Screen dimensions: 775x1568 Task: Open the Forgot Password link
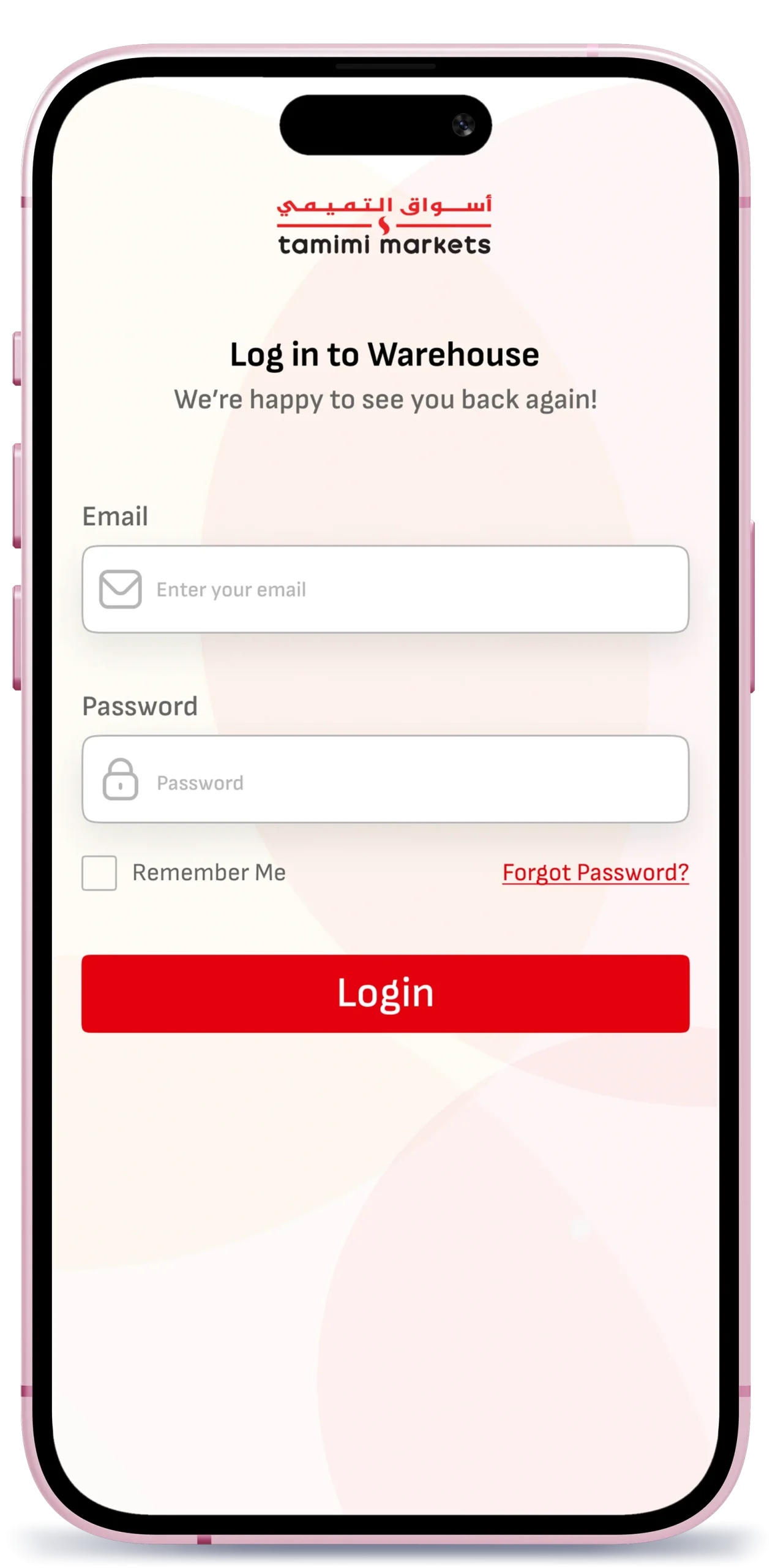click(x=595, y=872)
